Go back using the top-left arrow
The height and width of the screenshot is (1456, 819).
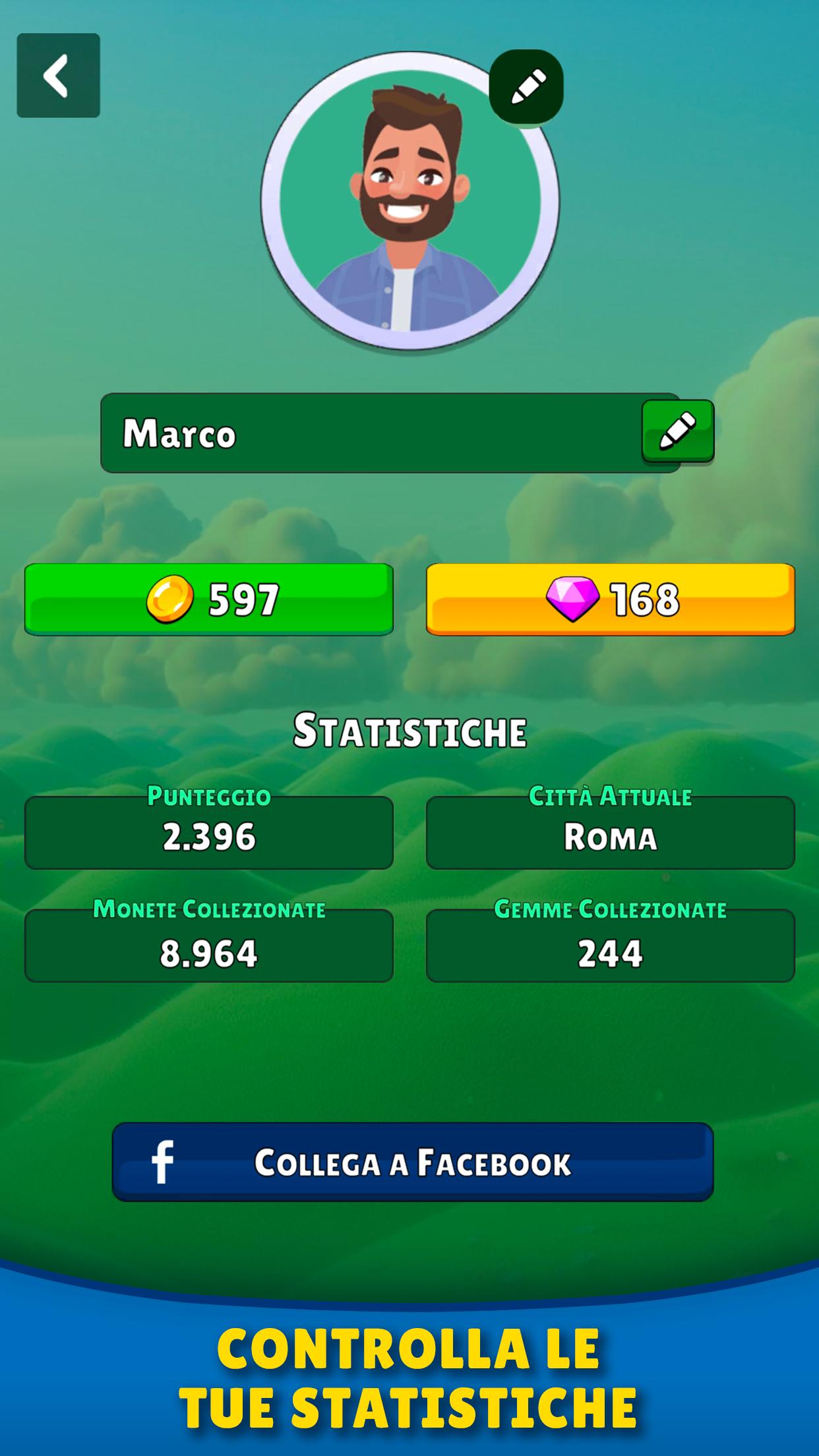58,76
